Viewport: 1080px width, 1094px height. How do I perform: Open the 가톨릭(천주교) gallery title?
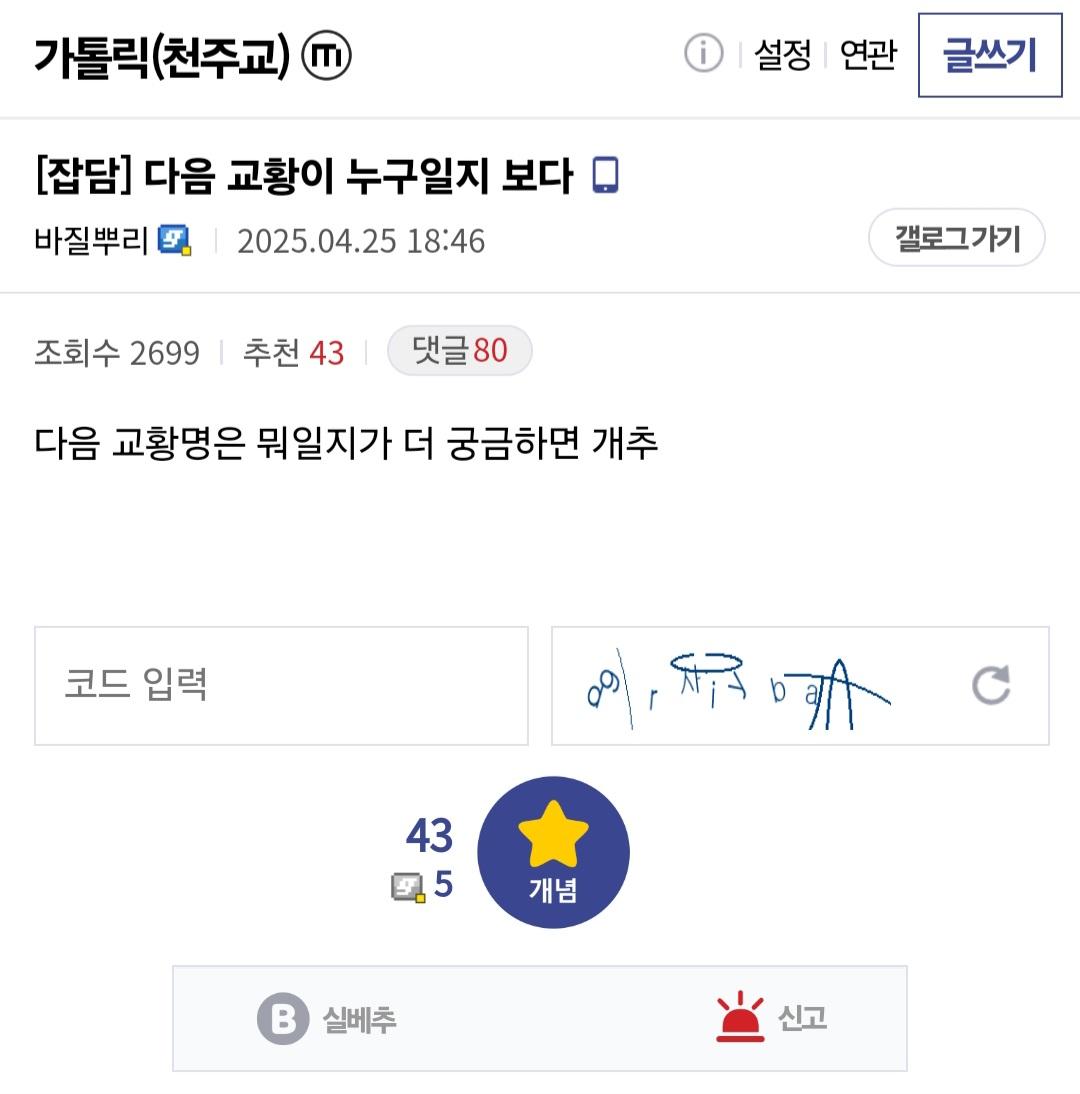[x=161, y=56]
